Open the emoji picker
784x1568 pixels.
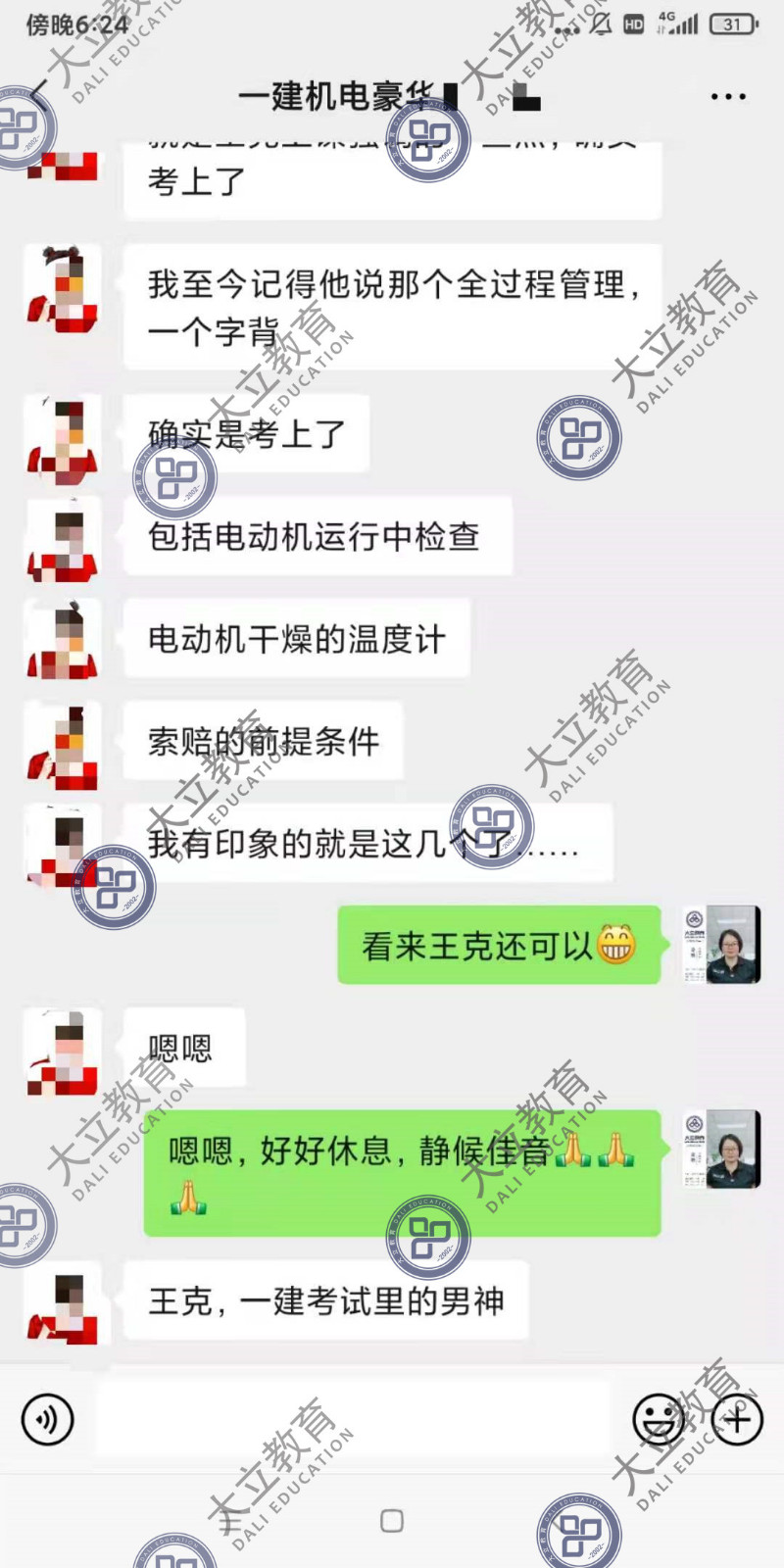click(x=659, y=1418)
